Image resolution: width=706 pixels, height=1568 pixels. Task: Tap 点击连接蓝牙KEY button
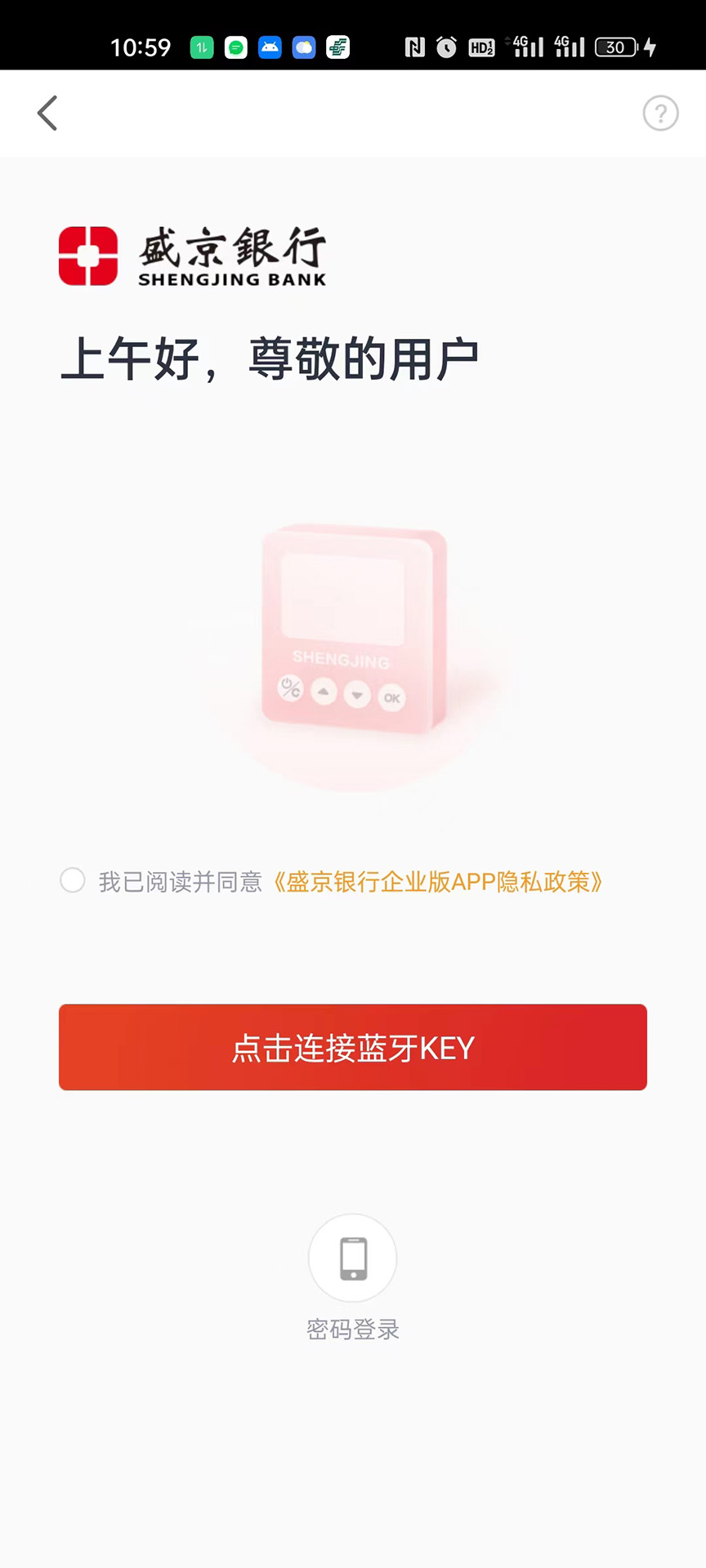(353, 1047)
